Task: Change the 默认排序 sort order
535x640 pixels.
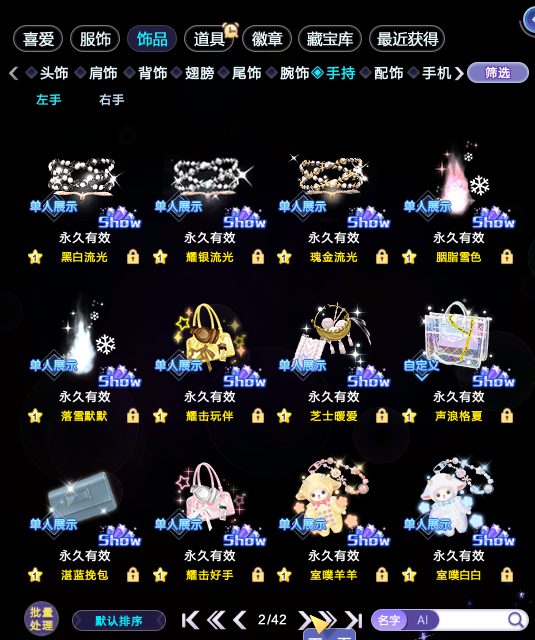Action: pyautogui.click(x=119, y=621)
